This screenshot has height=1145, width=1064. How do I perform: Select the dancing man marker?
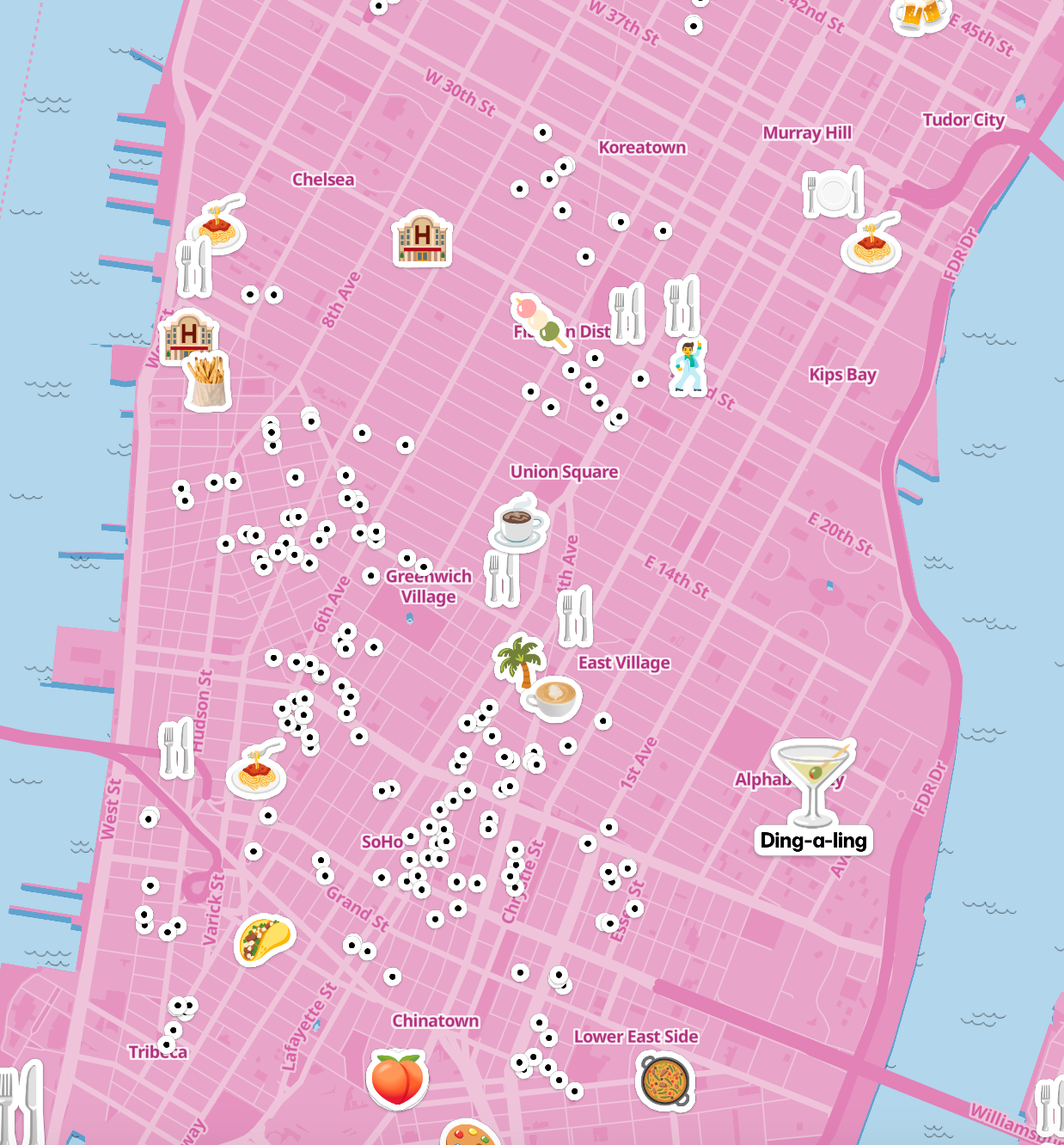point(688,368)
